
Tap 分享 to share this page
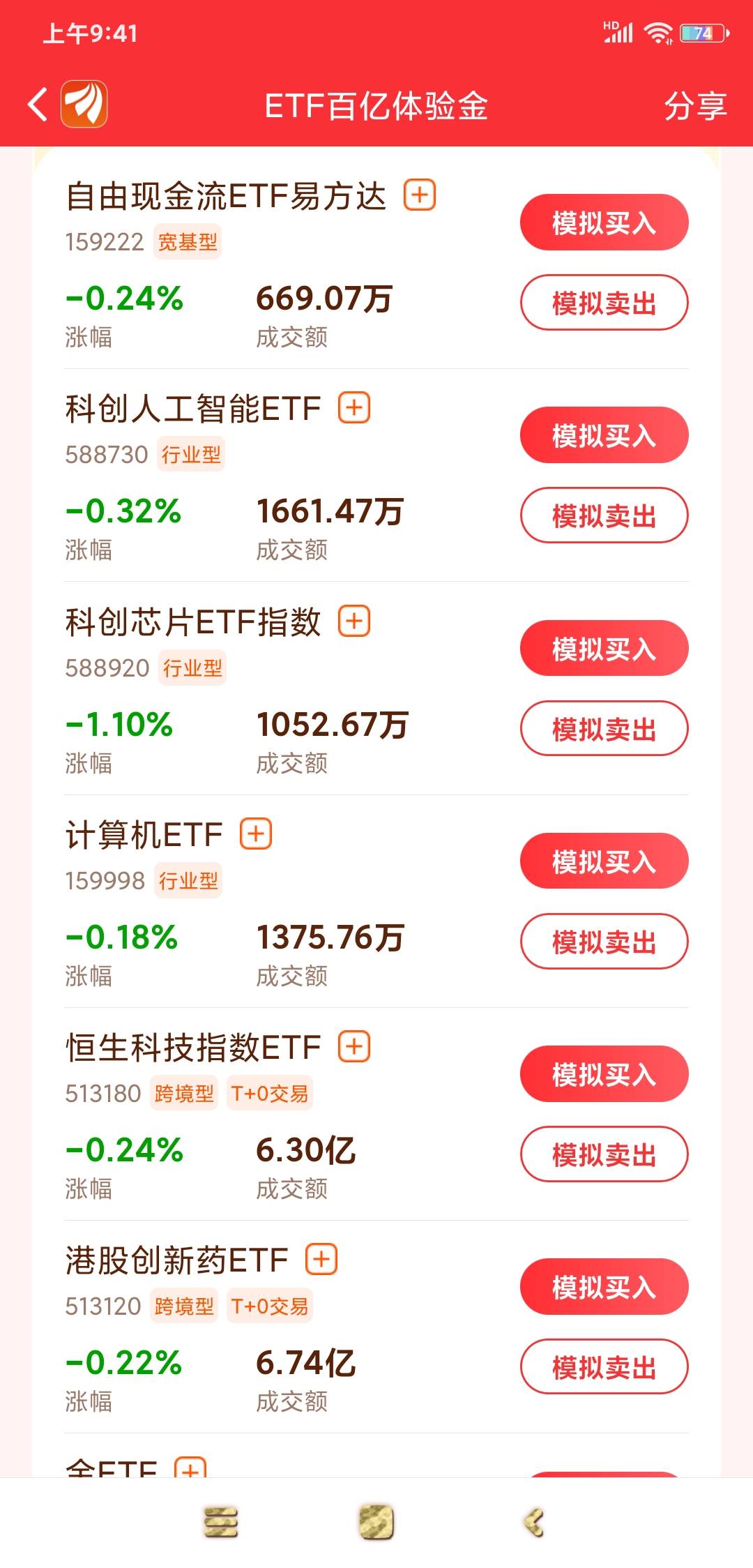(x=695, y=106)
